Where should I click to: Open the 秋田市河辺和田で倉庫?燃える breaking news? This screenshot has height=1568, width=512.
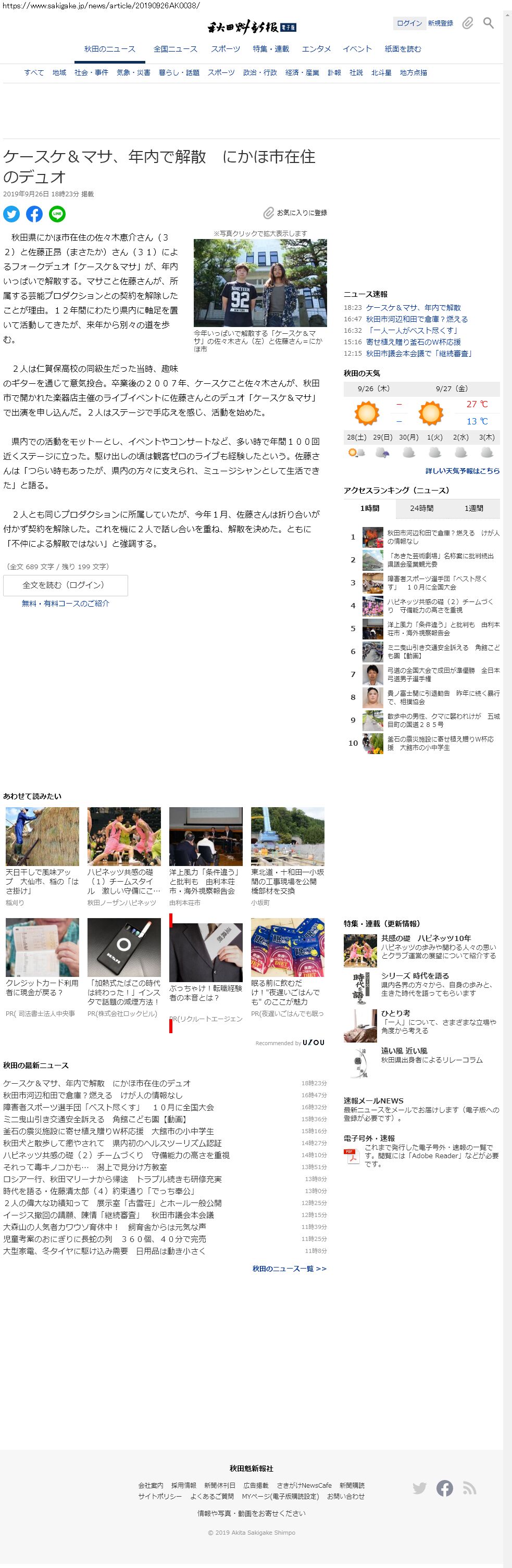click(416, 319)
